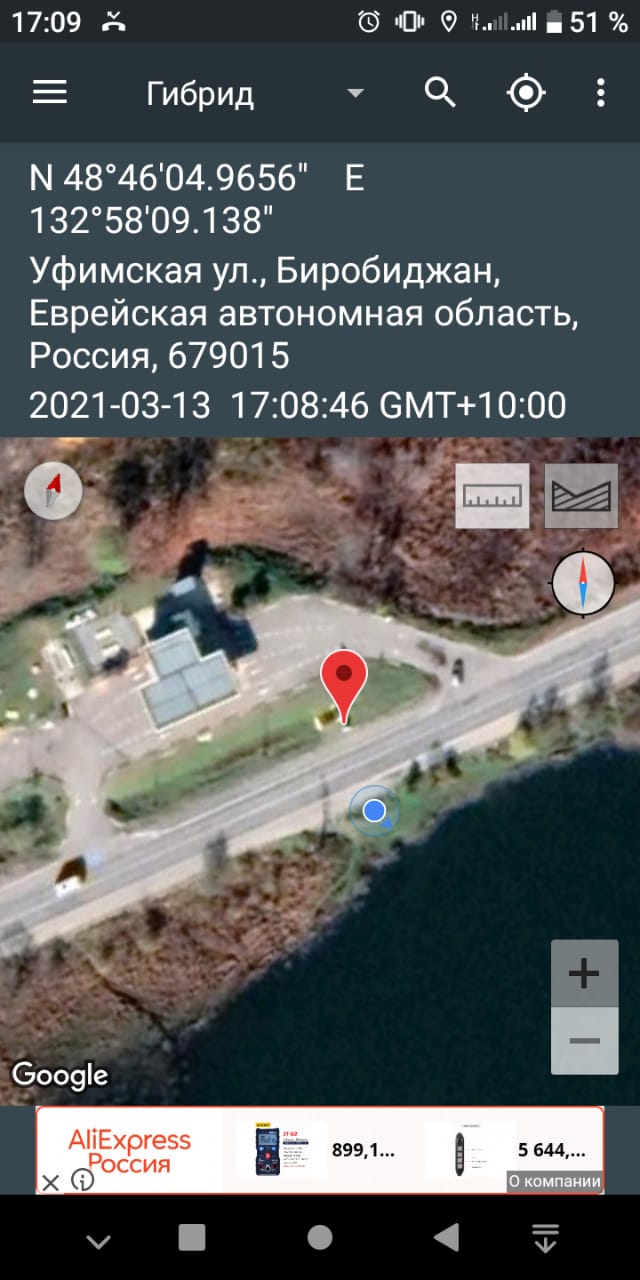Expand the Гибрид map type dropdown

click(x=255, y=94)
